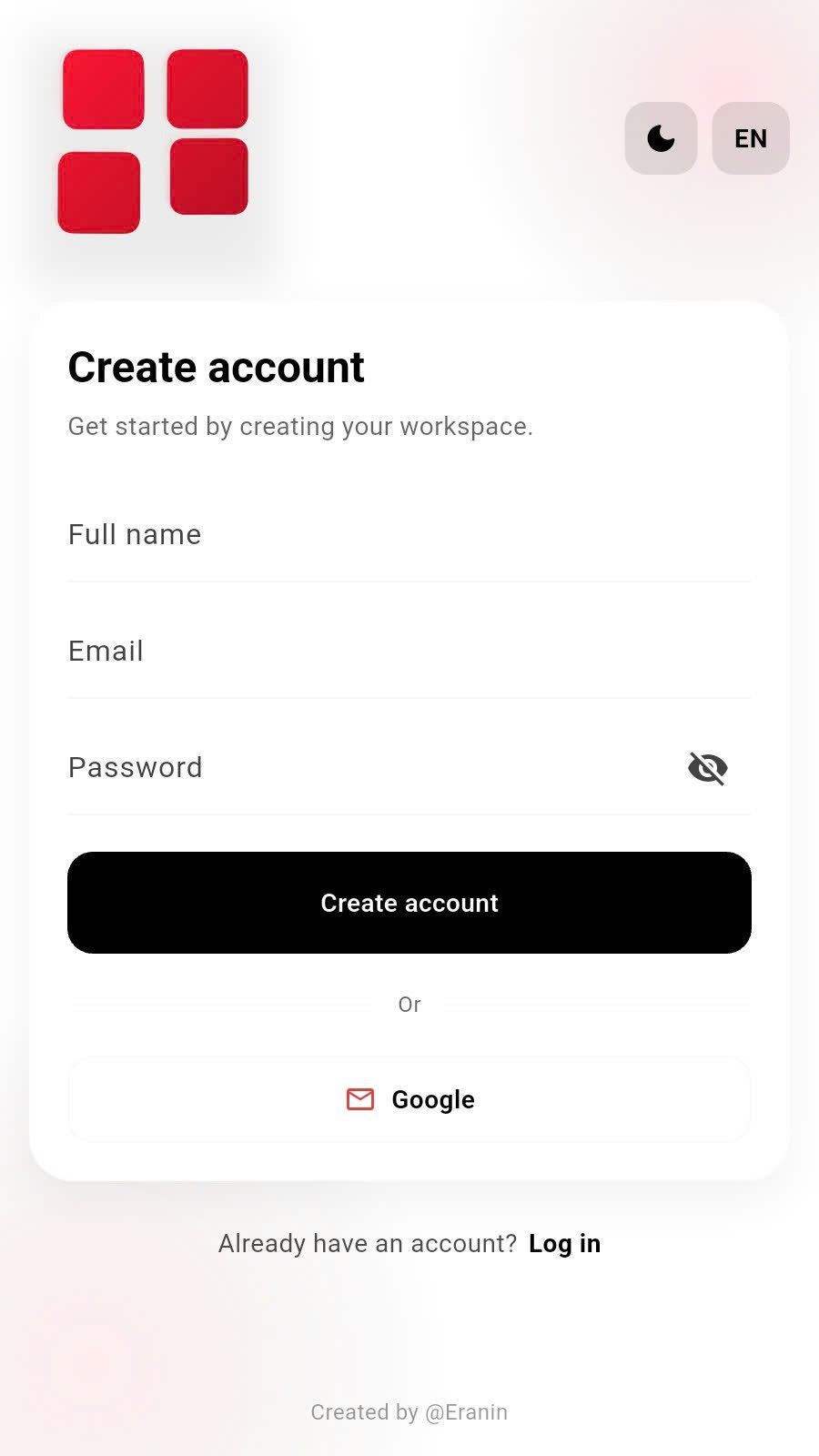Change the interface language from EN
Screen dimensions: 819x1456
pos(750,138)
